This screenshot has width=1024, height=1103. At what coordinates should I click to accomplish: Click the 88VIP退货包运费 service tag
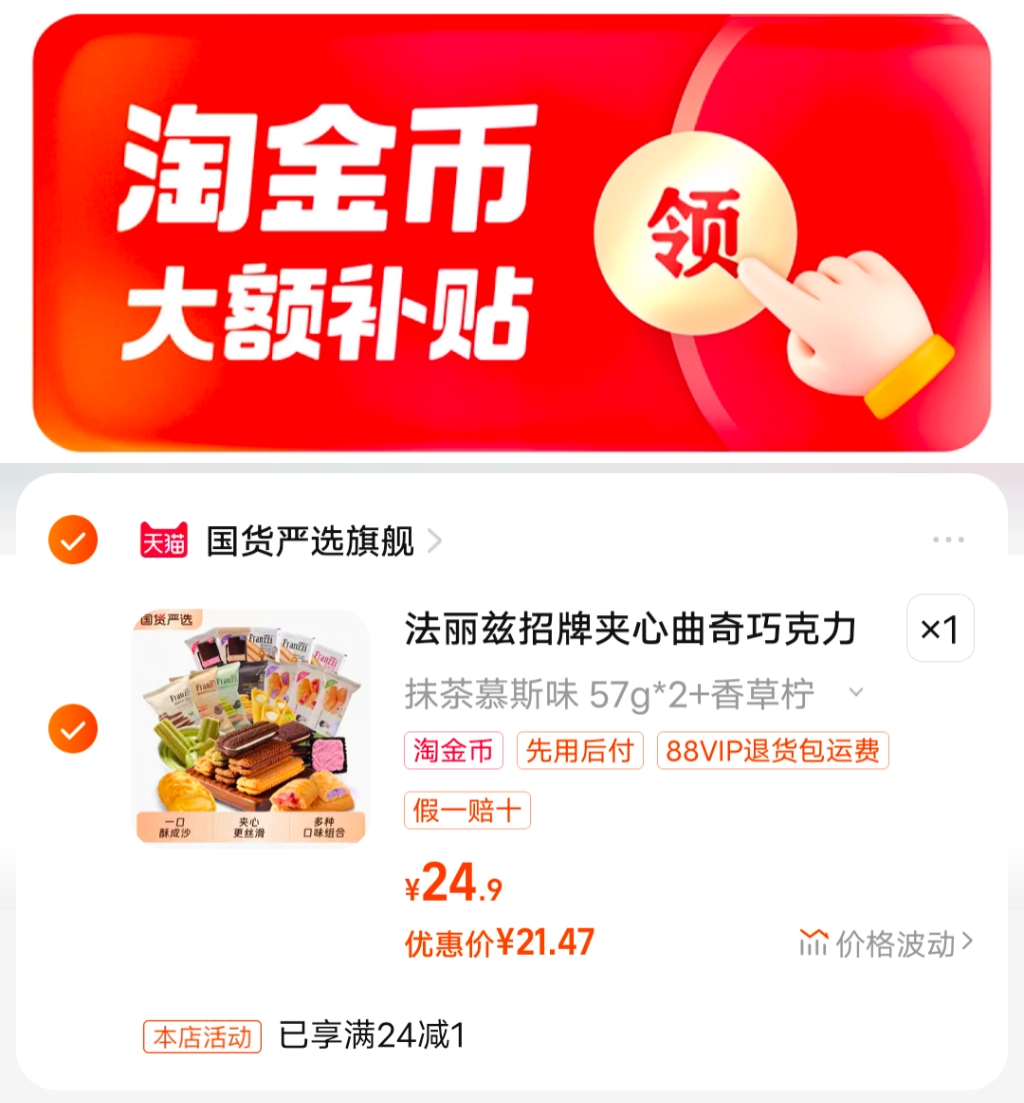click(x=770, y=751)
